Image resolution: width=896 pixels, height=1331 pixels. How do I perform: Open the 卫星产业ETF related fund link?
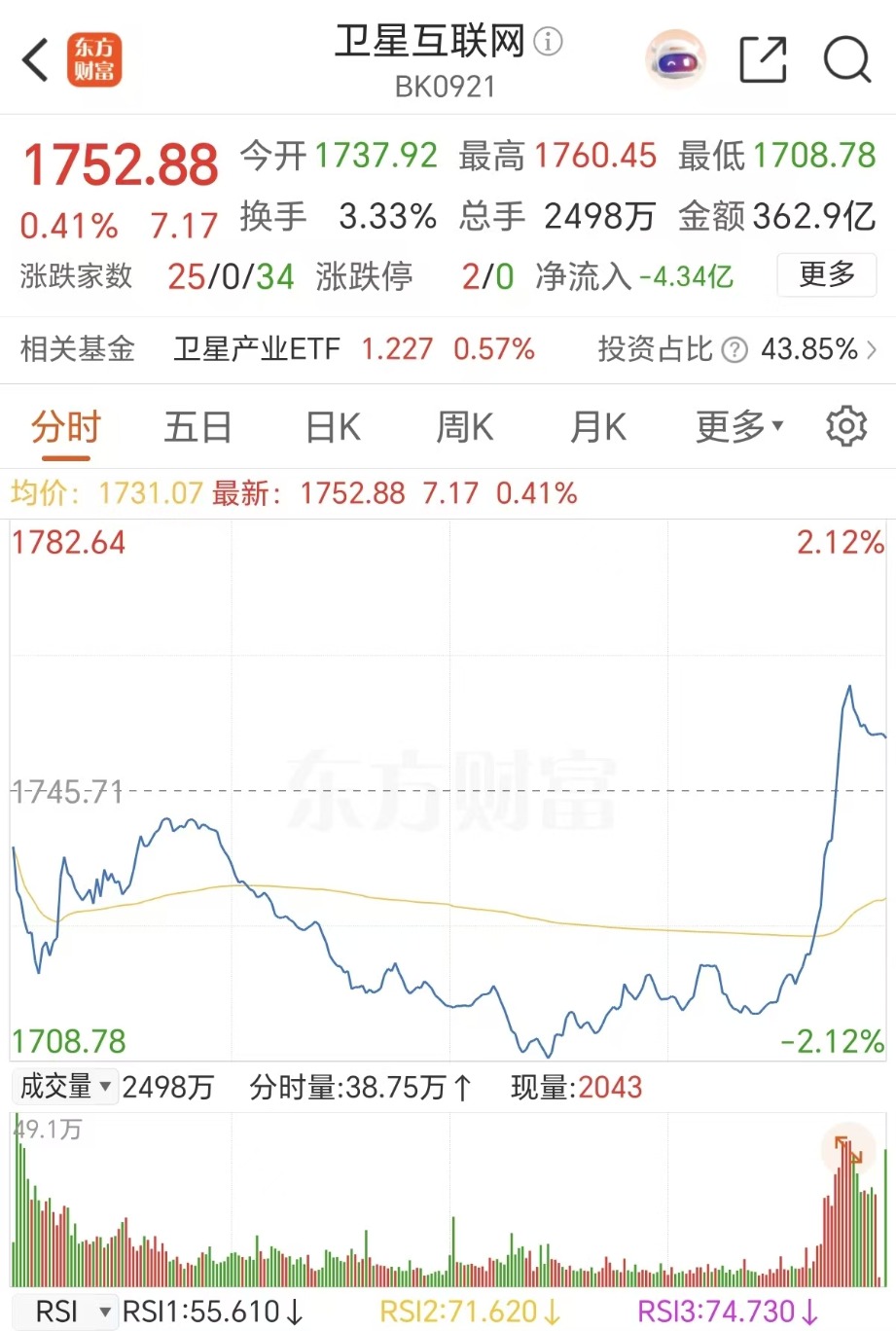256,349
